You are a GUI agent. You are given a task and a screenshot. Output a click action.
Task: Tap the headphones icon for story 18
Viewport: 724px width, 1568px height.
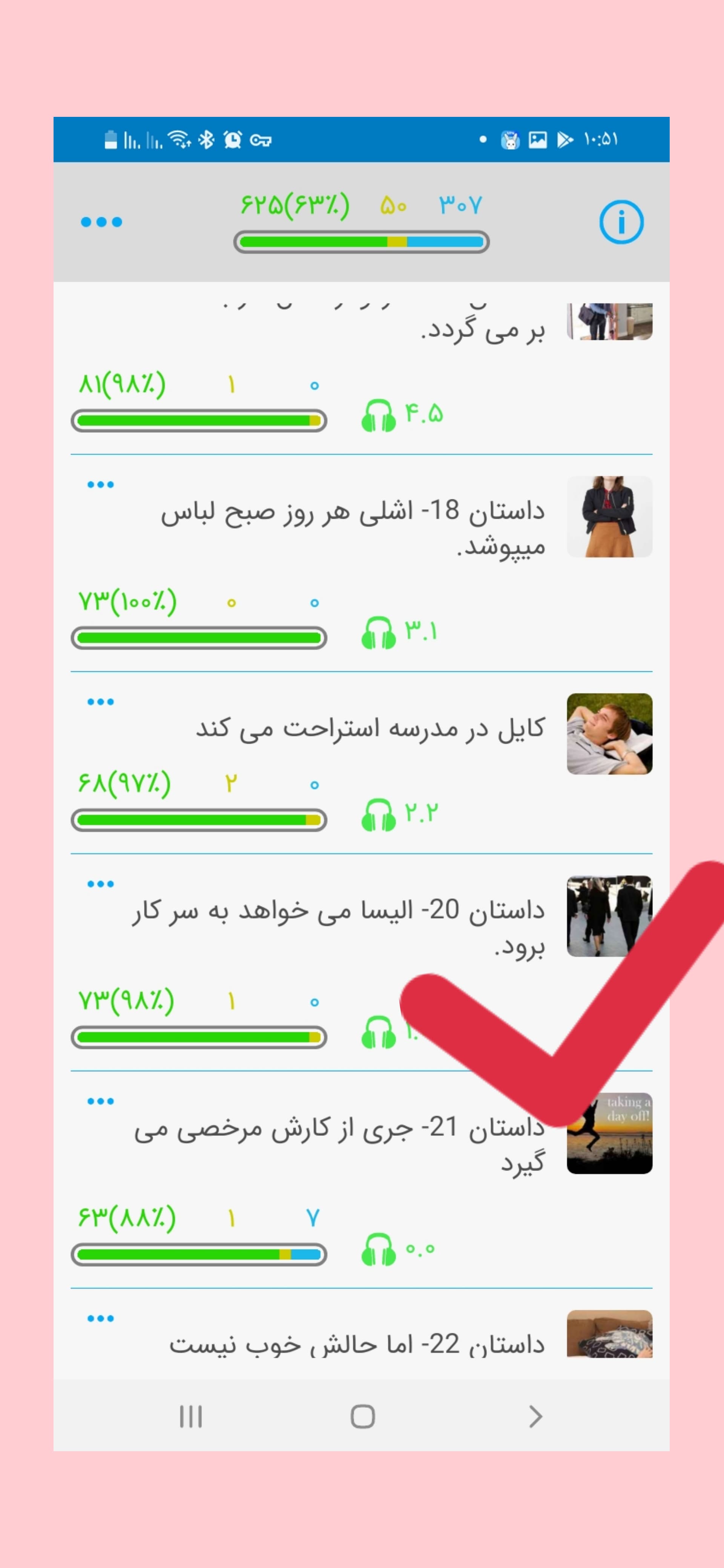point(378,633)
